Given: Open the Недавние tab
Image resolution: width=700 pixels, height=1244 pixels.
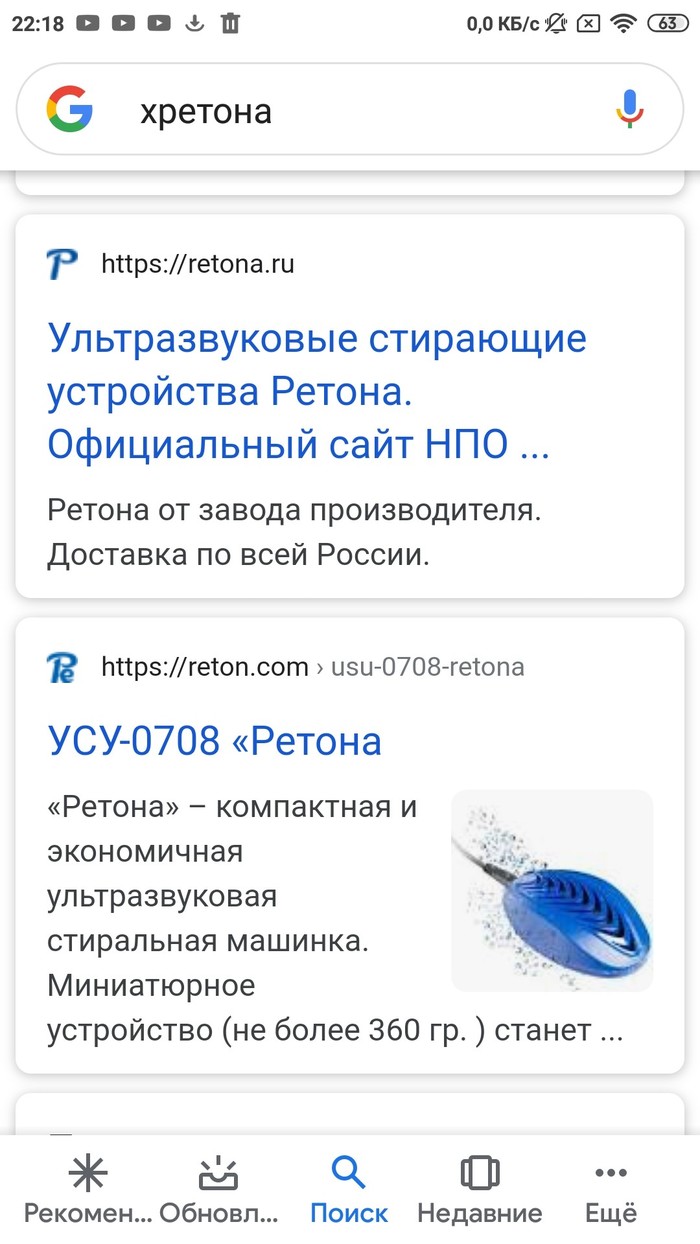Looking at the screenshot, I should [480, 1190].
